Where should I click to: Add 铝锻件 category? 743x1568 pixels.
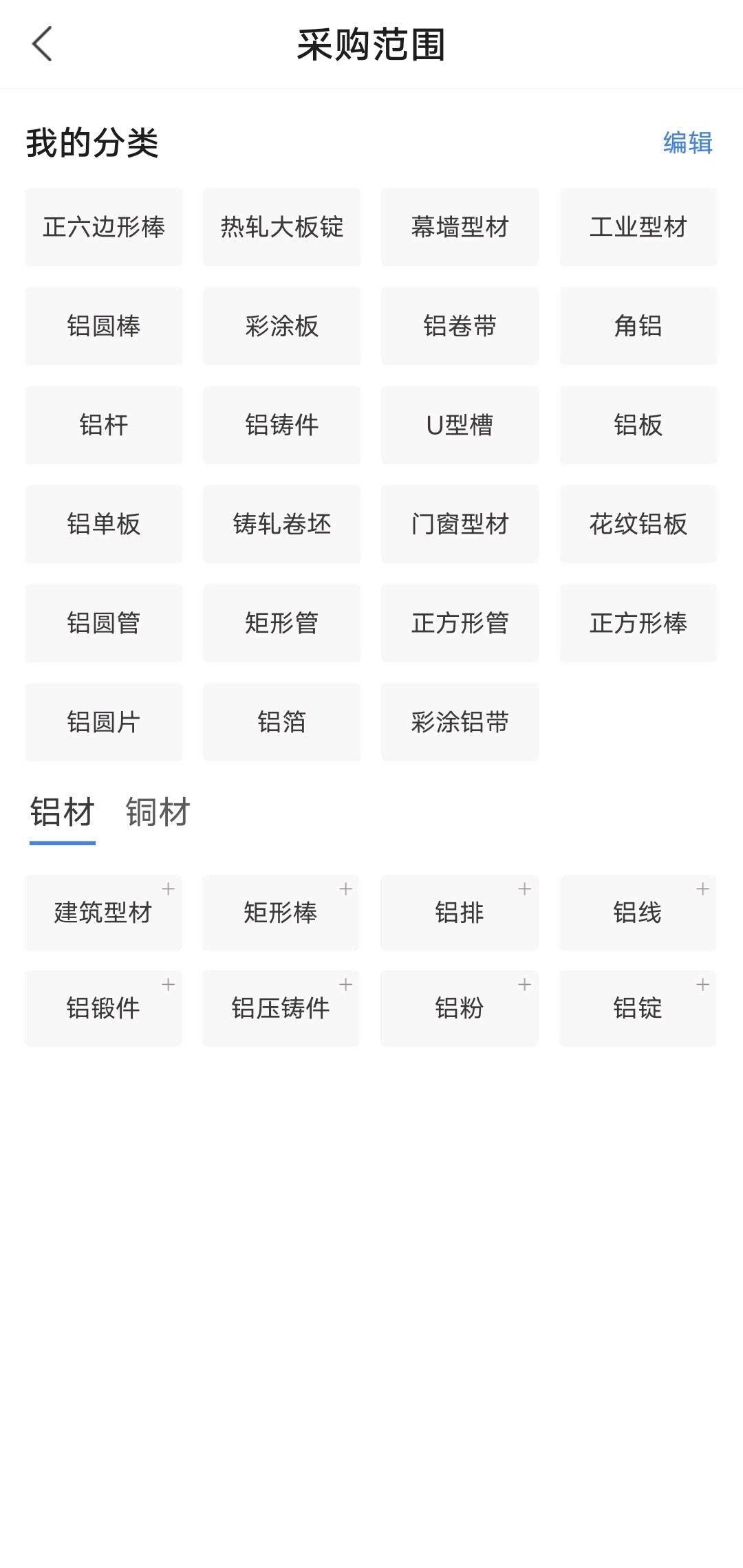pos(103,1008)
